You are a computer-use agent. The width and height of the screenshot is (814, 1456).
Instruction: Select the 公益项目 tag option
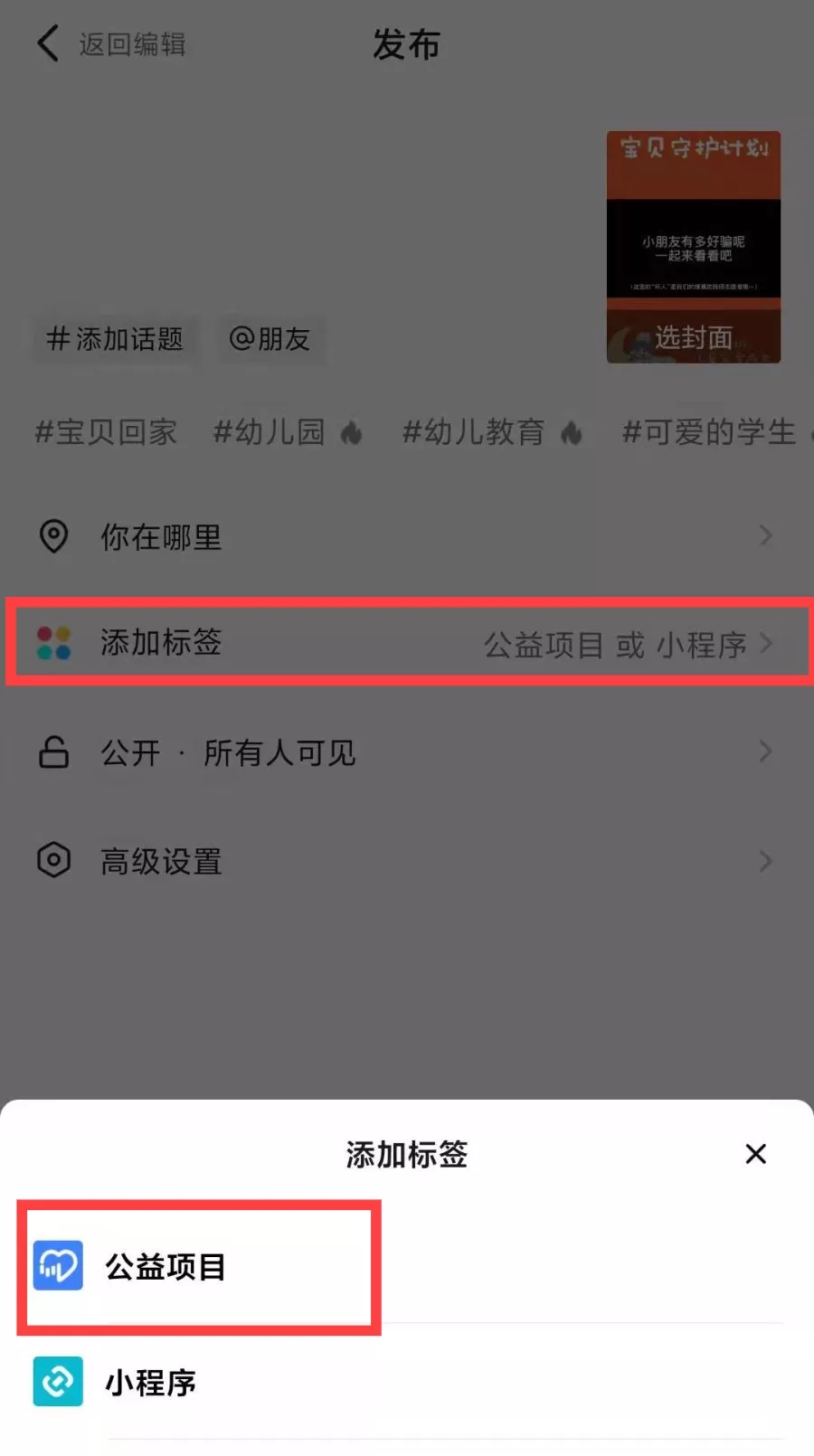(x=165, y=1266)
